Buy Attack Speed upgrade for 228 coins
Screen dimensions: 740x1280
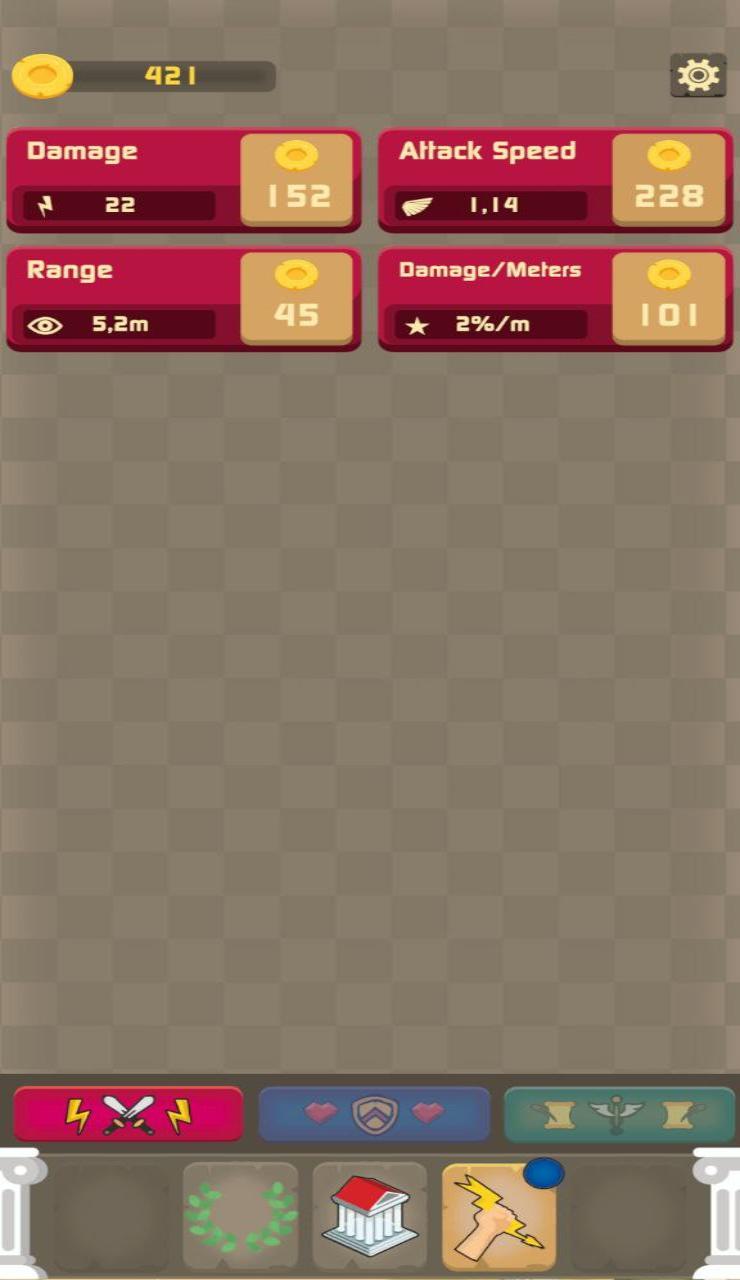[669, 180]
